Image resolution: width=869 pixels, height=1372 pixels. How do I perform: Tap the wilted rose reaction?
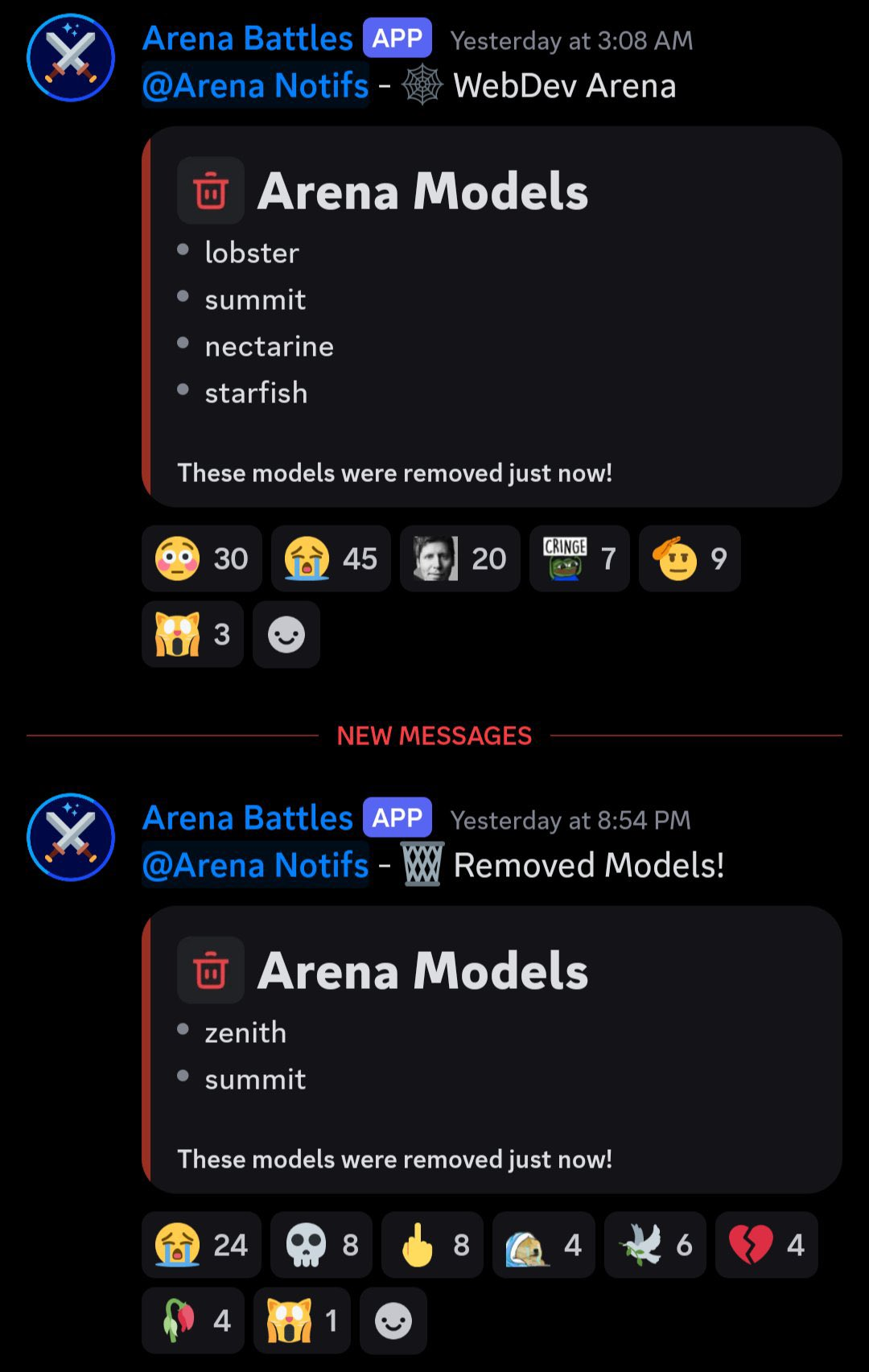pyautogui.click(x=193, y=1320)
